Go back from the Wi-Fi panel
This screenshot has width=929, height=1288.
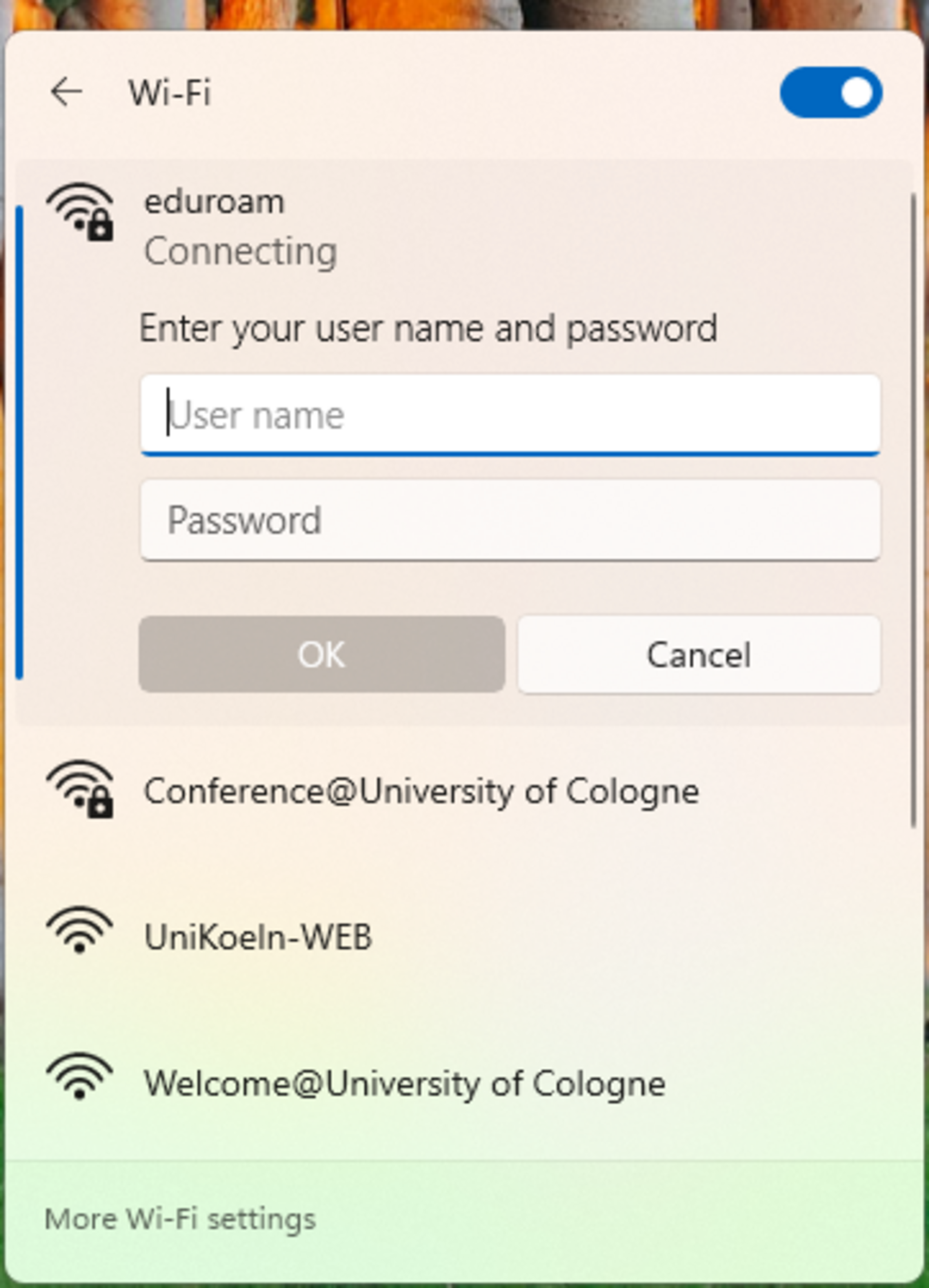click(x=66, y=92)
